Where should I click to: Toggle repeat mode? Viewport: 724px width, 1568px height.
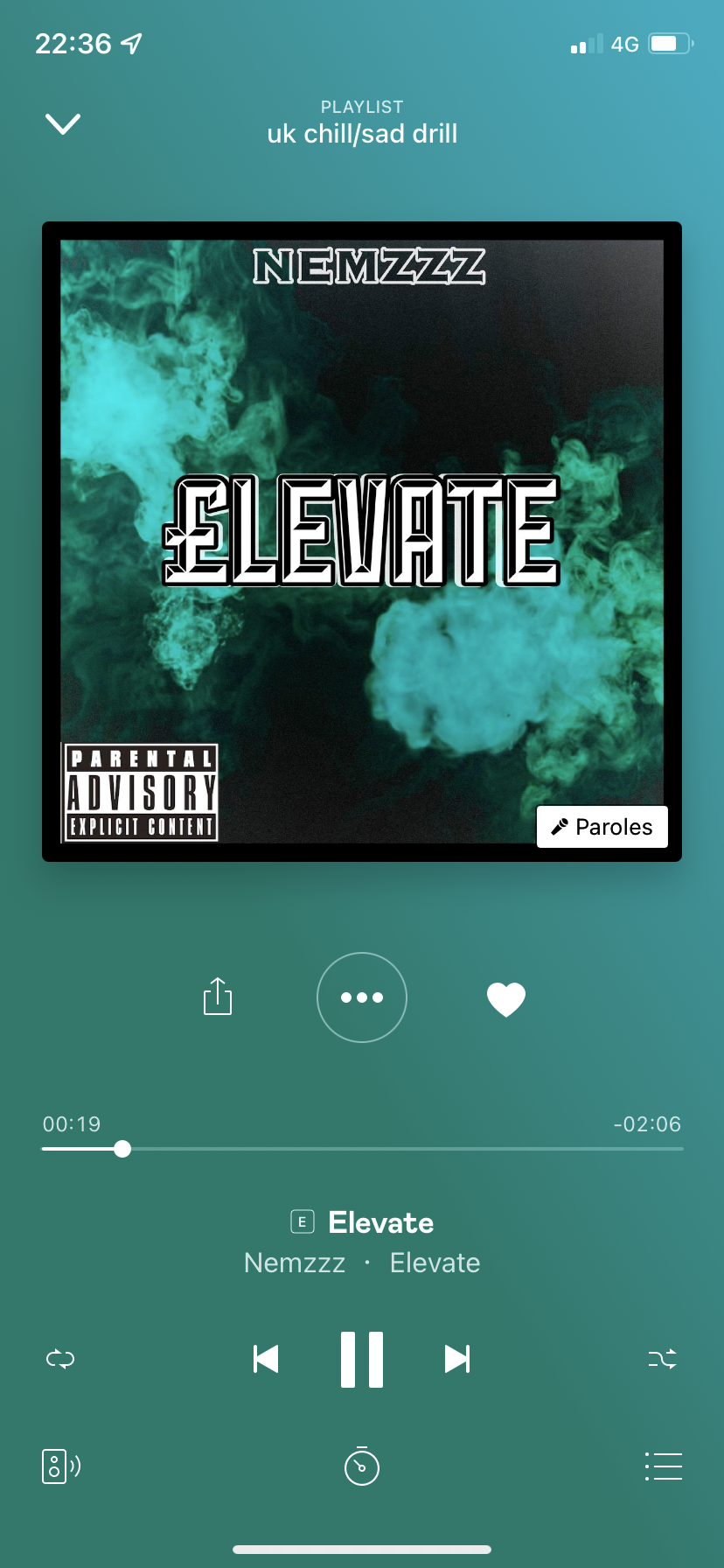[x=60, y=1359]
